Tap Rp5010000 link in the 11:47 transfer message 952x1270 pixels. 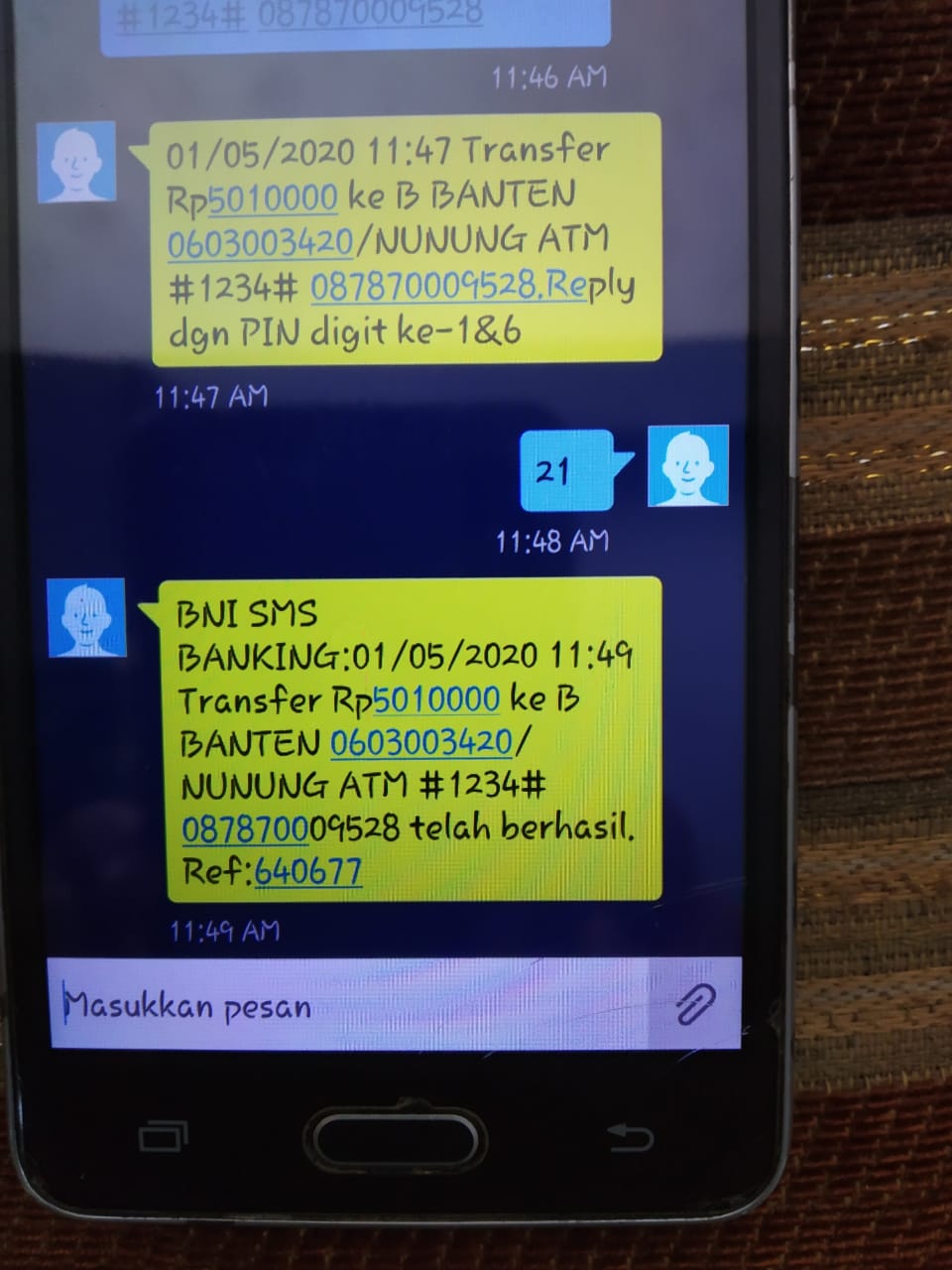(274, 198)
